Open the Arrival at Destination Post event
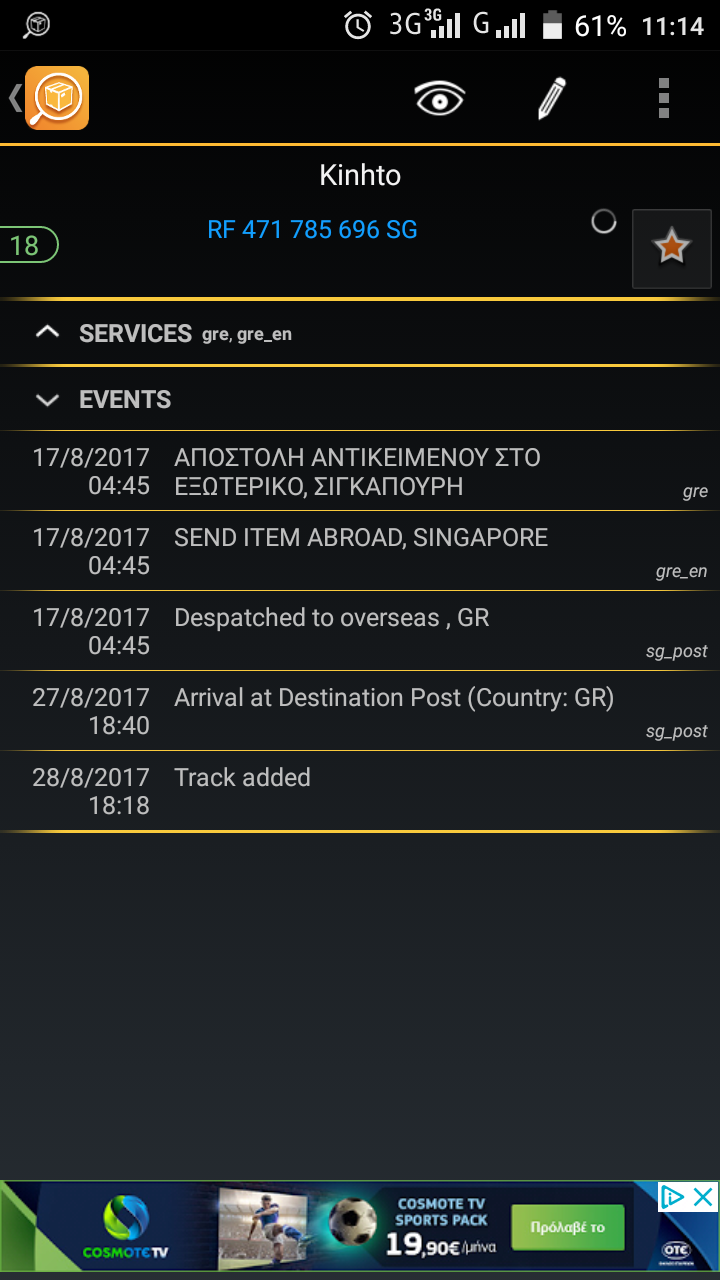720x1280 pixels. (x=360, y=711)
